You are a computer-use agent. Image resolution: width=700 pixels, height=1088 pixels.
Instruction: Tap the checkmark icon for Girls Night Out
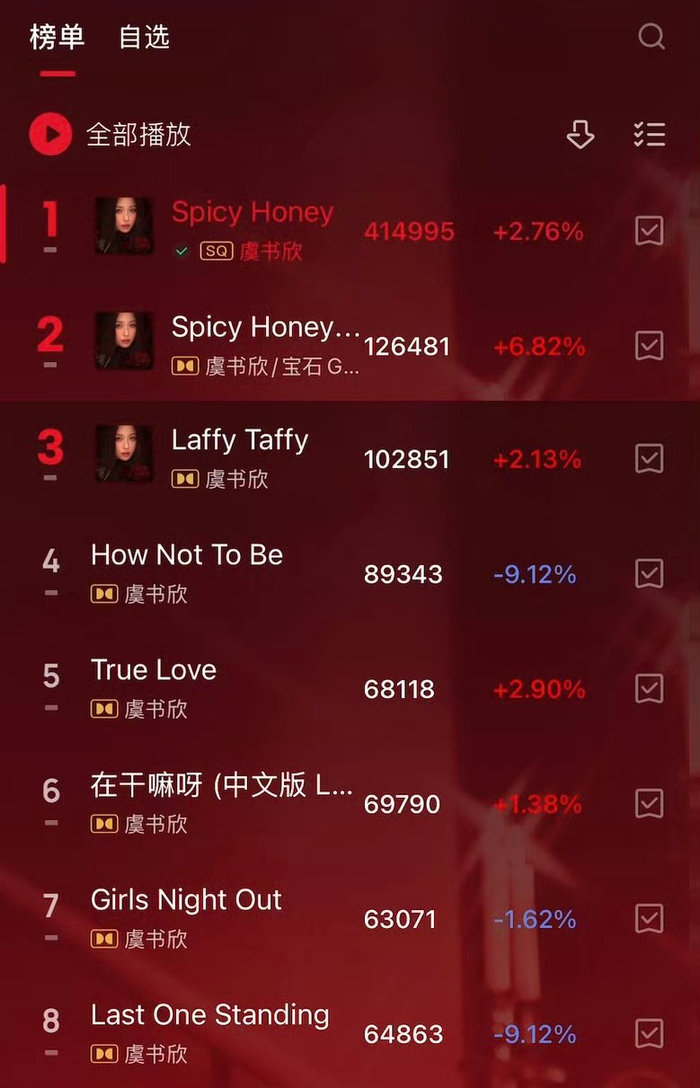click(x=649, y=919)
